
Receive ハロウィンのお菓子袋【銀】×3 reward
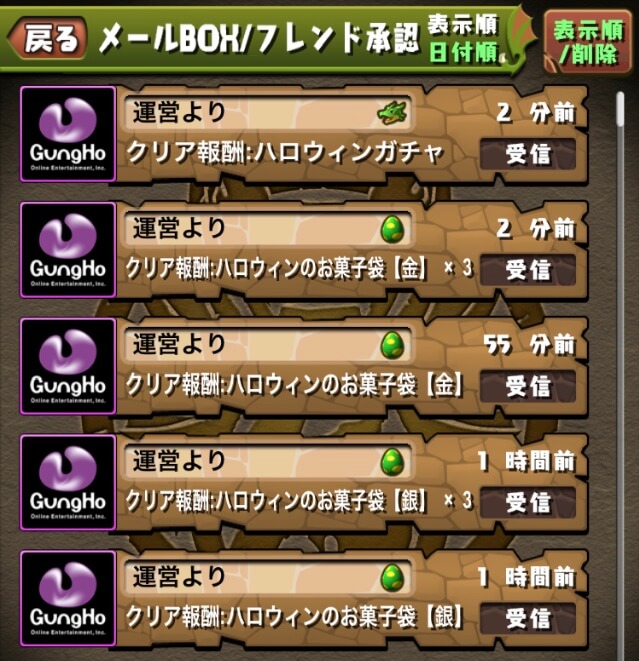(x=527, y=501)
